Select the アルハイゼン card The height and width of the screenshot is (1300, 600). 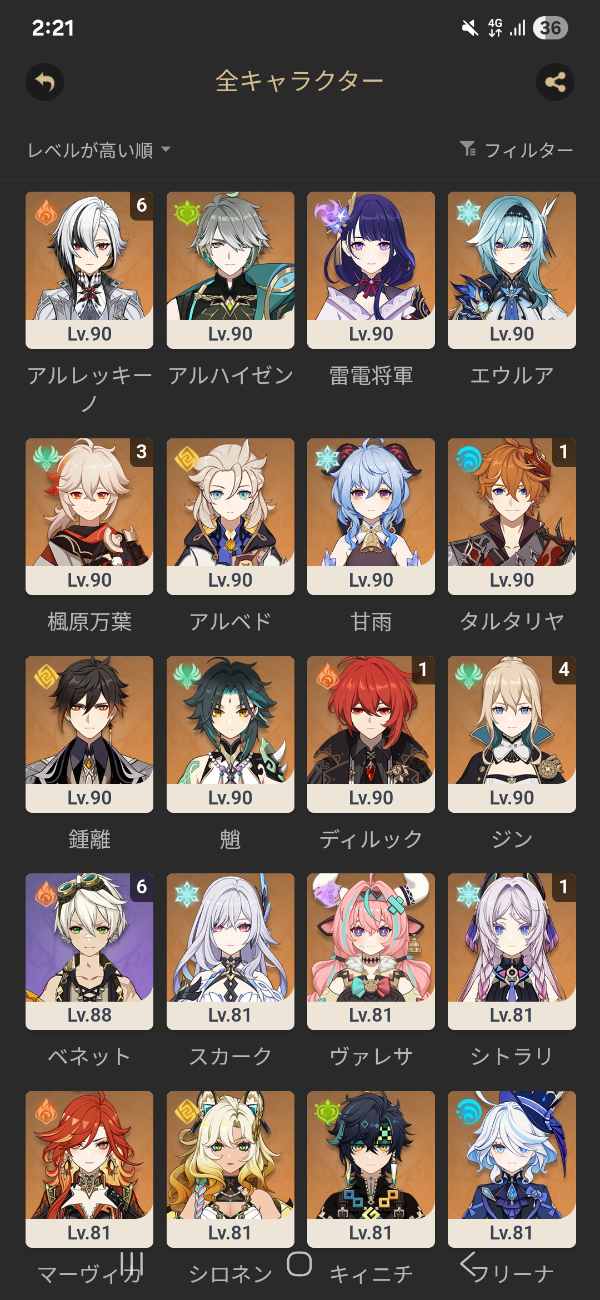point(230,270)
